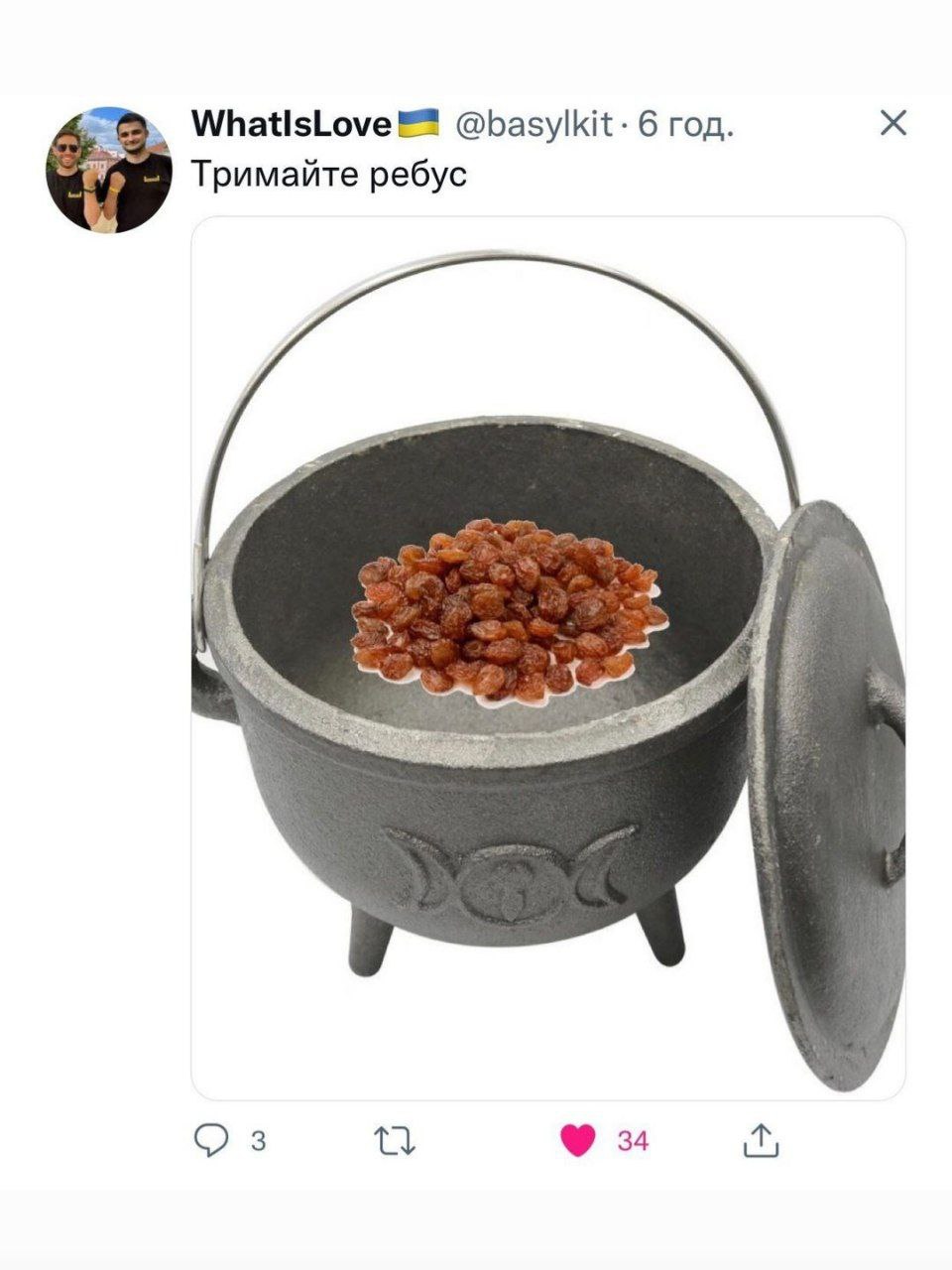Tap the WhatIsLove account name
This screenshot has height=1270, width=952.
pyautogui.click(x=293, y=124)
